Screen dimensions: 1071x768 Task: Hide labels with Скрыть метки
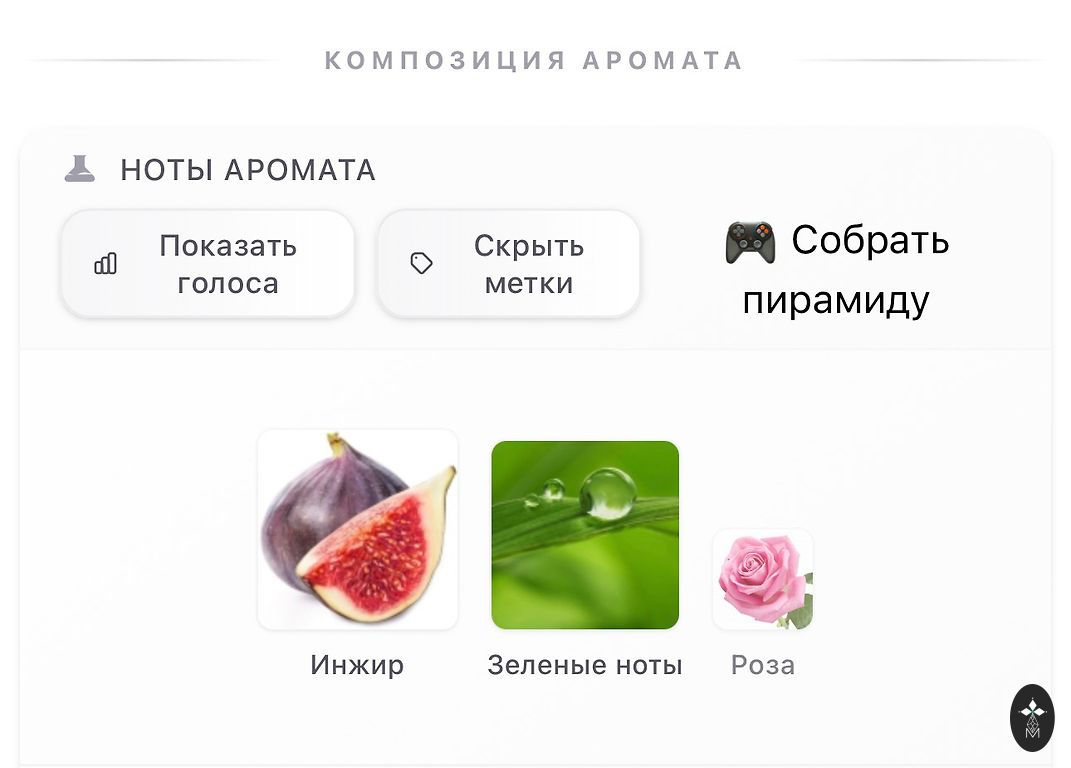tap(508, 264)
